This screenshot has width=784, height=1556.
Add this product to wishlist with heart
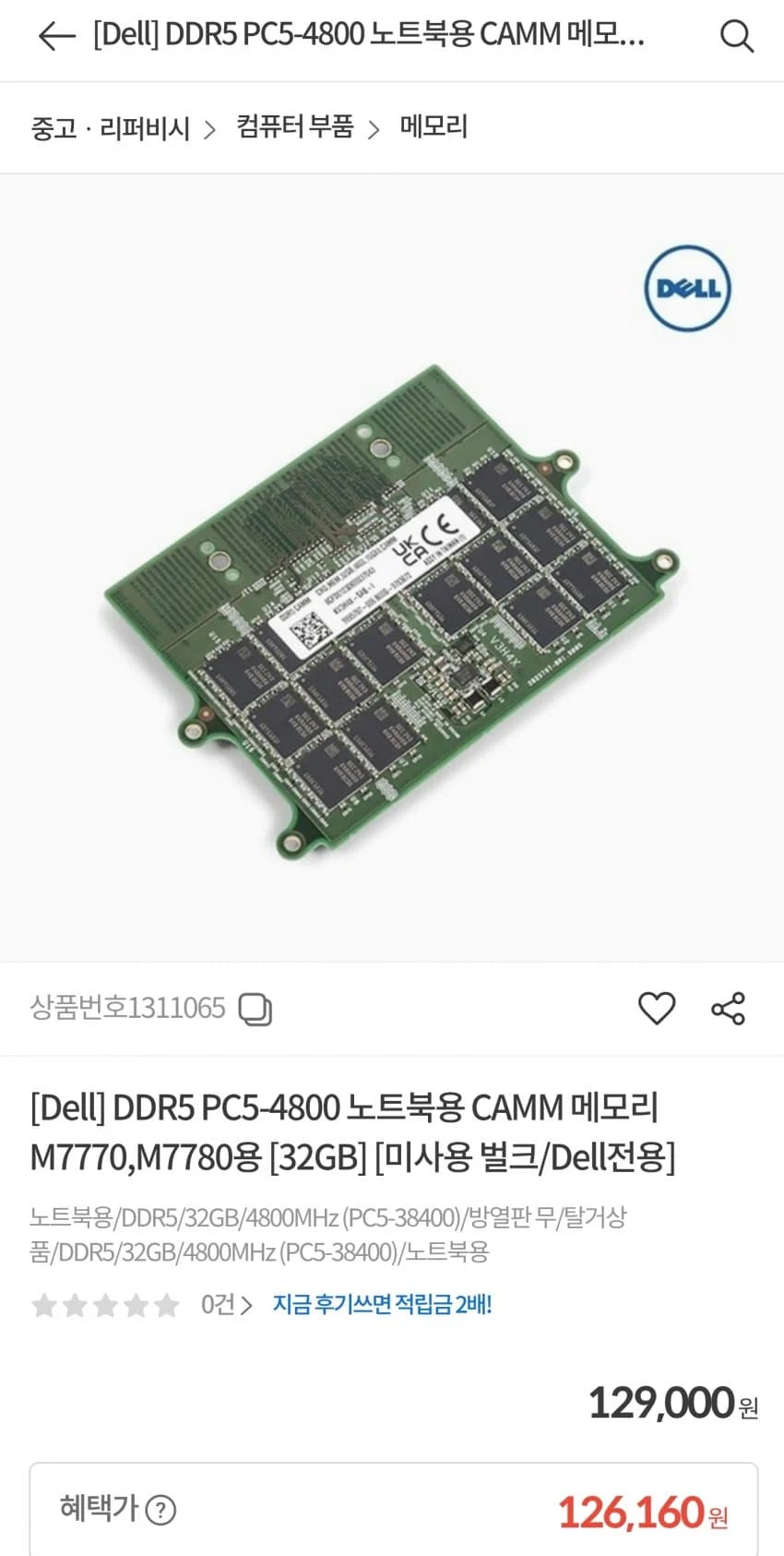[657, 1009]
